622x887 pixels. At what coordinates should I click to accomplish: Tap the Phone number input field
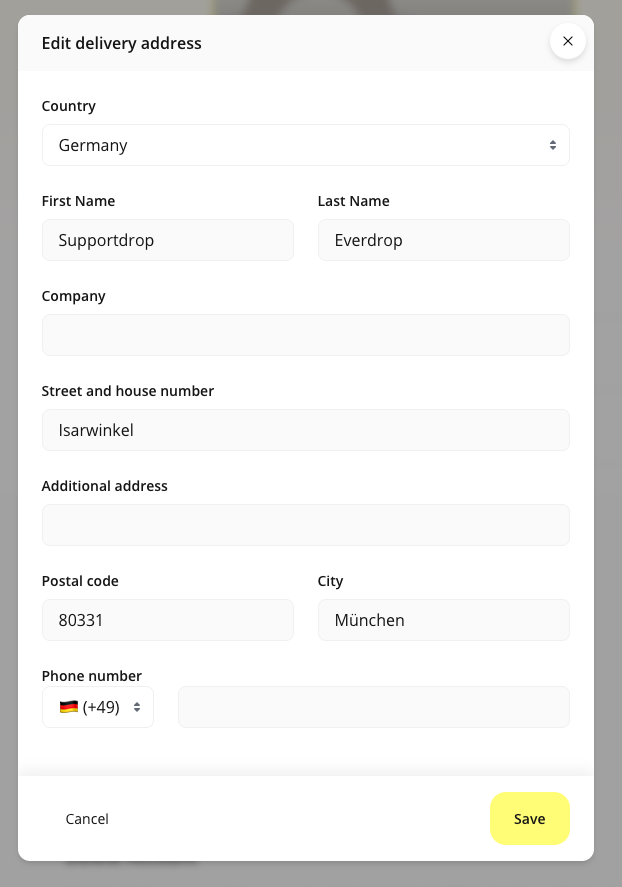(x=373, y=707)
